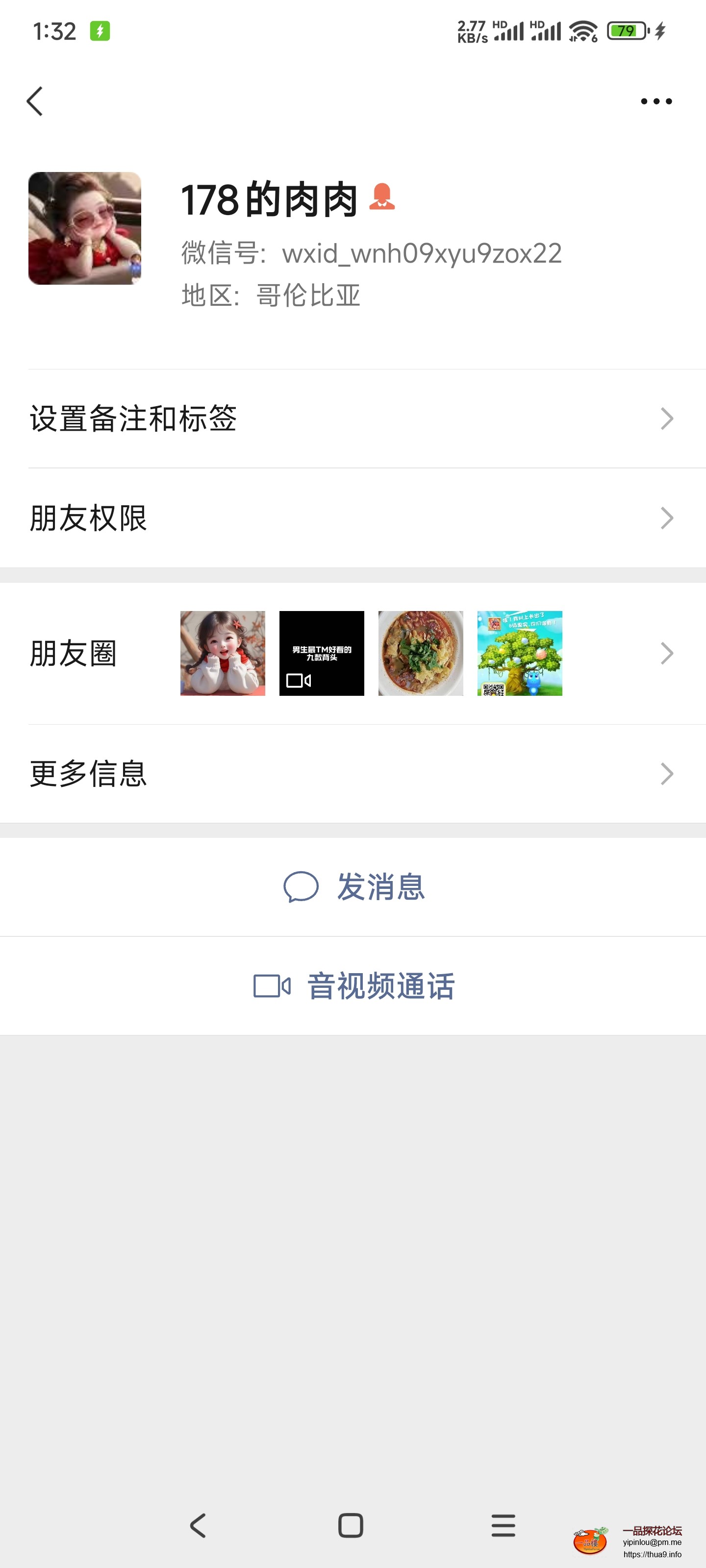Open the system recent apps menu
The image size is (706, 1568).
pyautogui.click(x=503, y=1525)
